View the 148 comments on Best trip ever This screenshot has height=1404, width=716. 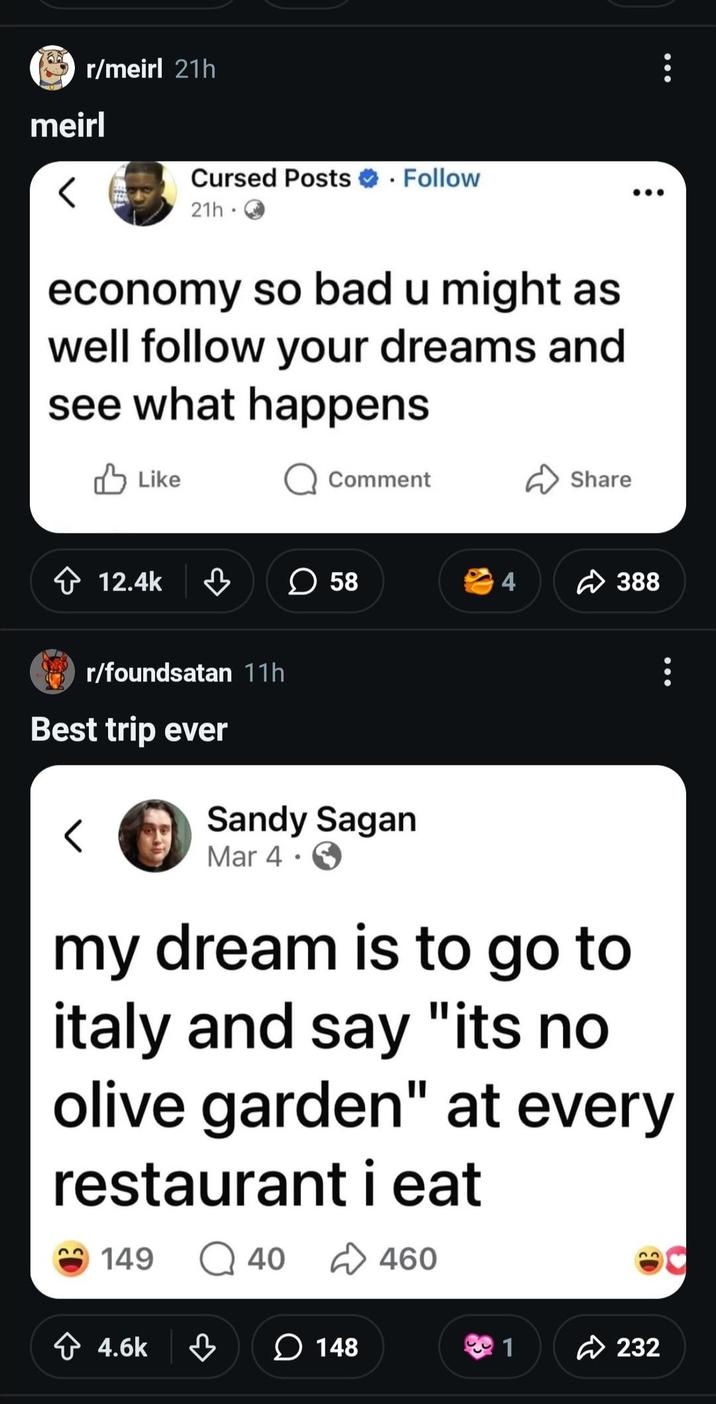[x=317, y=1348]
